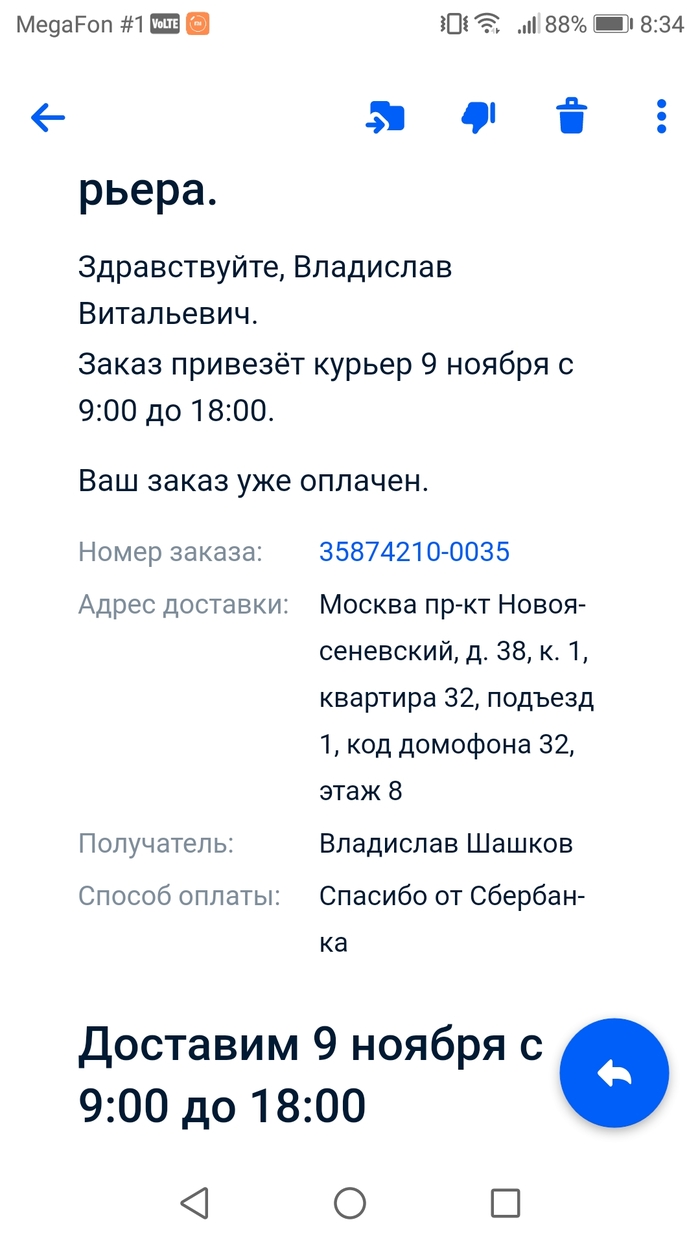The width and height of the screenshot is (700, 1244).
Task: Open order number 35874210-0035 link
Action: click(414, 551)
